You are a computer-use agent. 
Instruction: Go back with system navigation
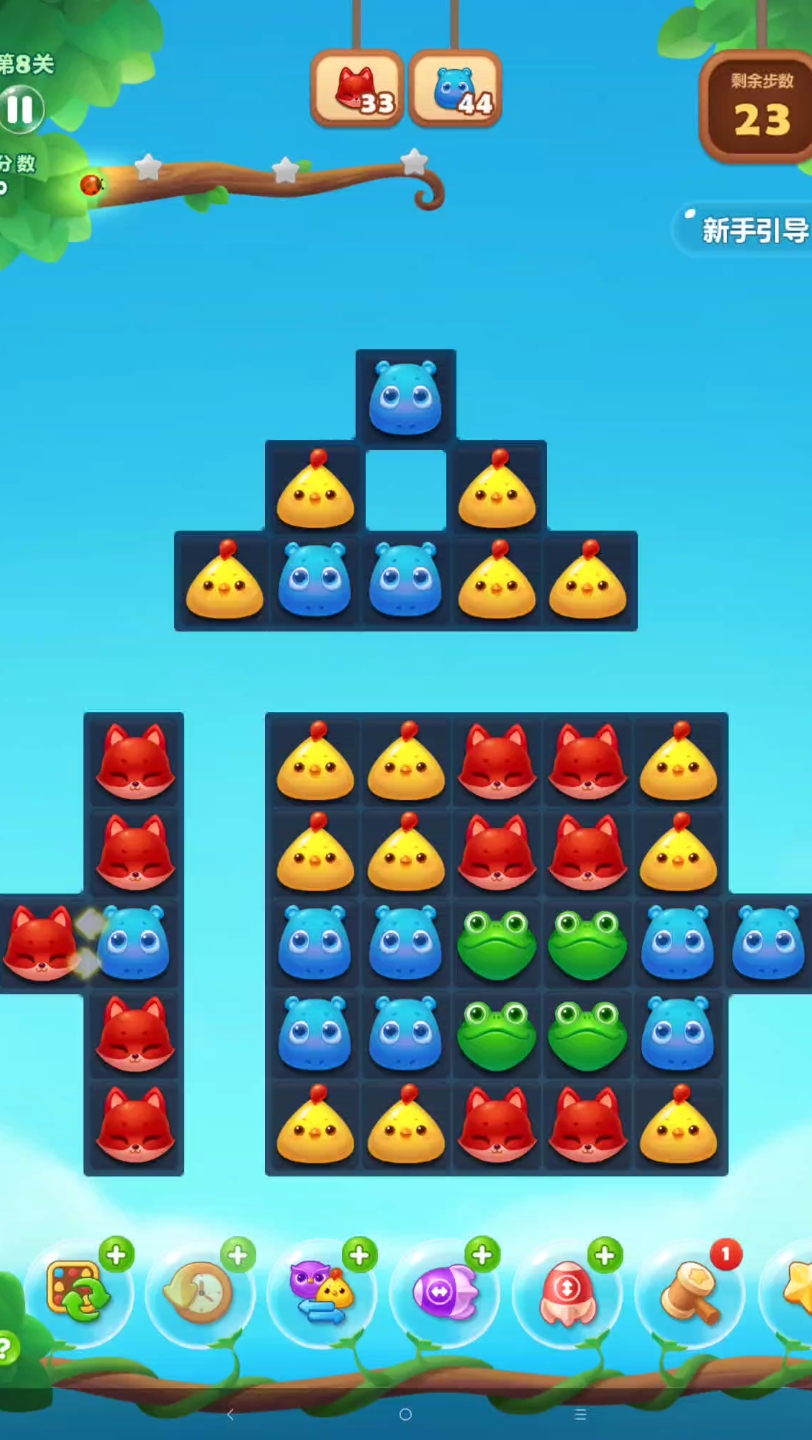coord(230,1414)
